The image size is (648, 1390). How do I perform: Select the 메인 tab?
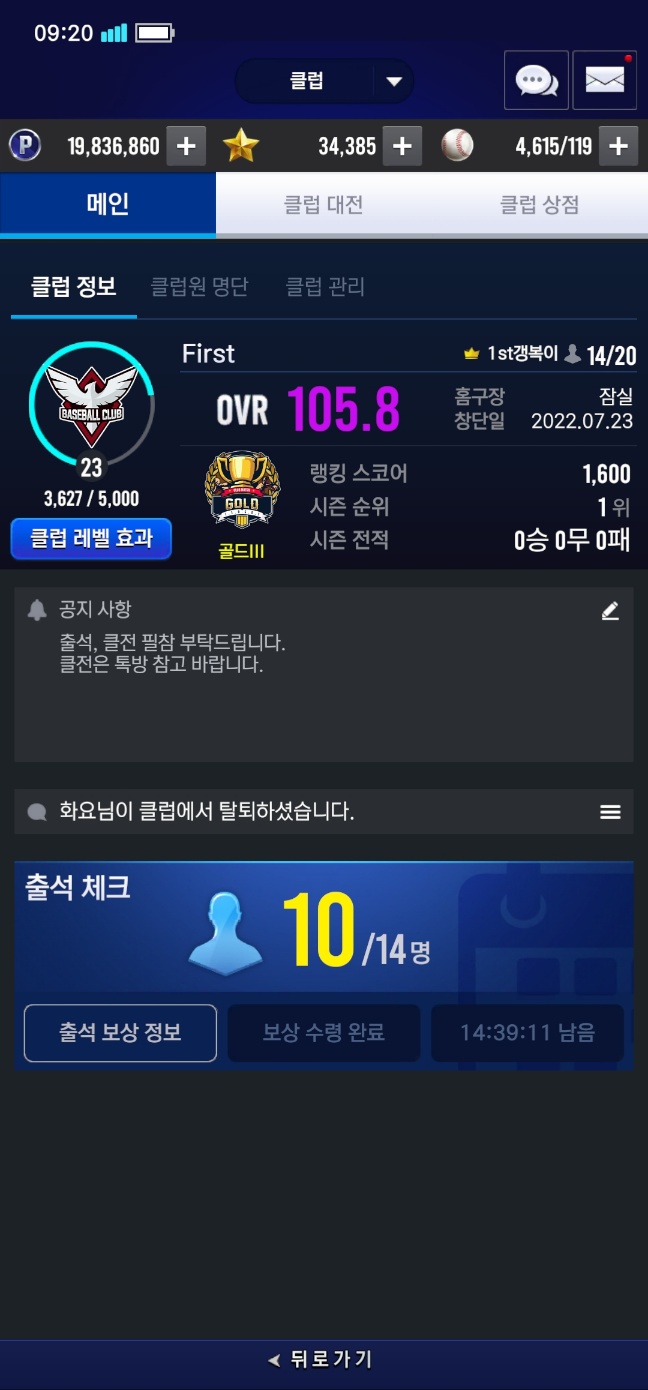108,205
